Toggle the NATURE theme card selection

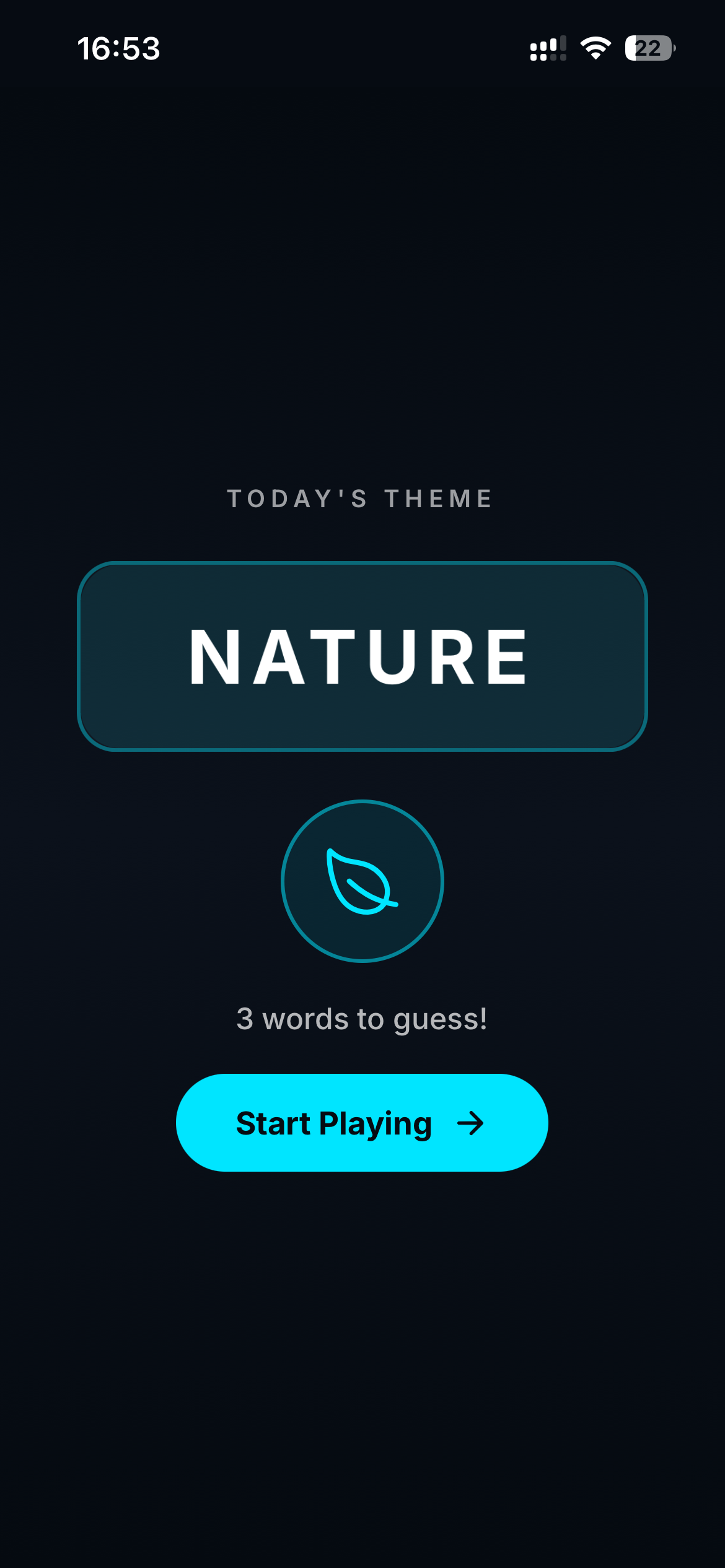click(362, 656)
